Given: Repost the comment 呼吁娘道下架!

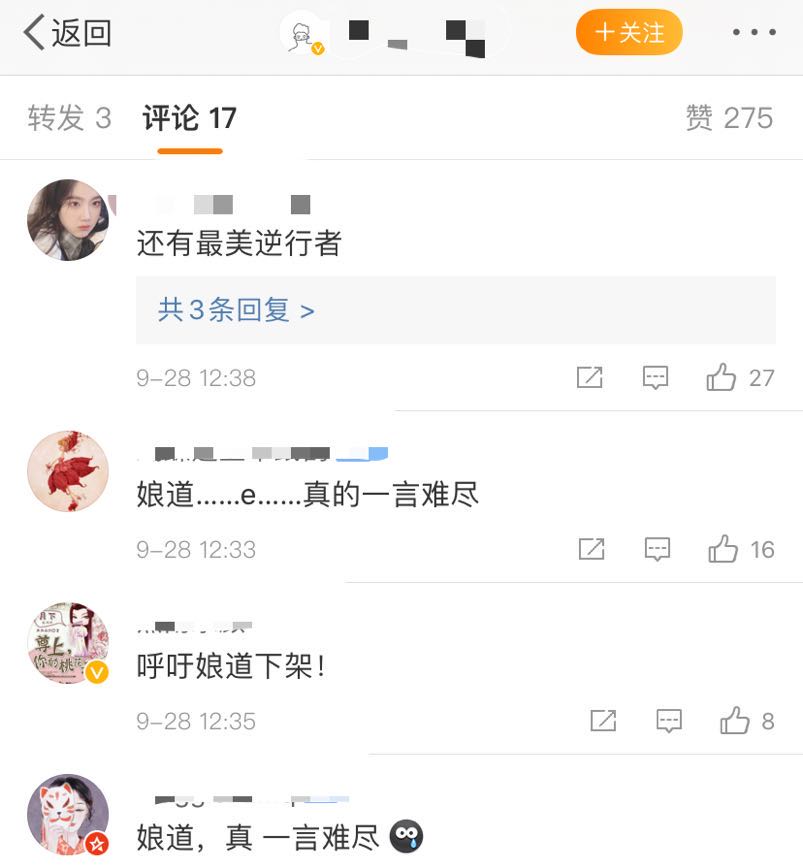Looking at the screenshot, I should coord(603,721).
